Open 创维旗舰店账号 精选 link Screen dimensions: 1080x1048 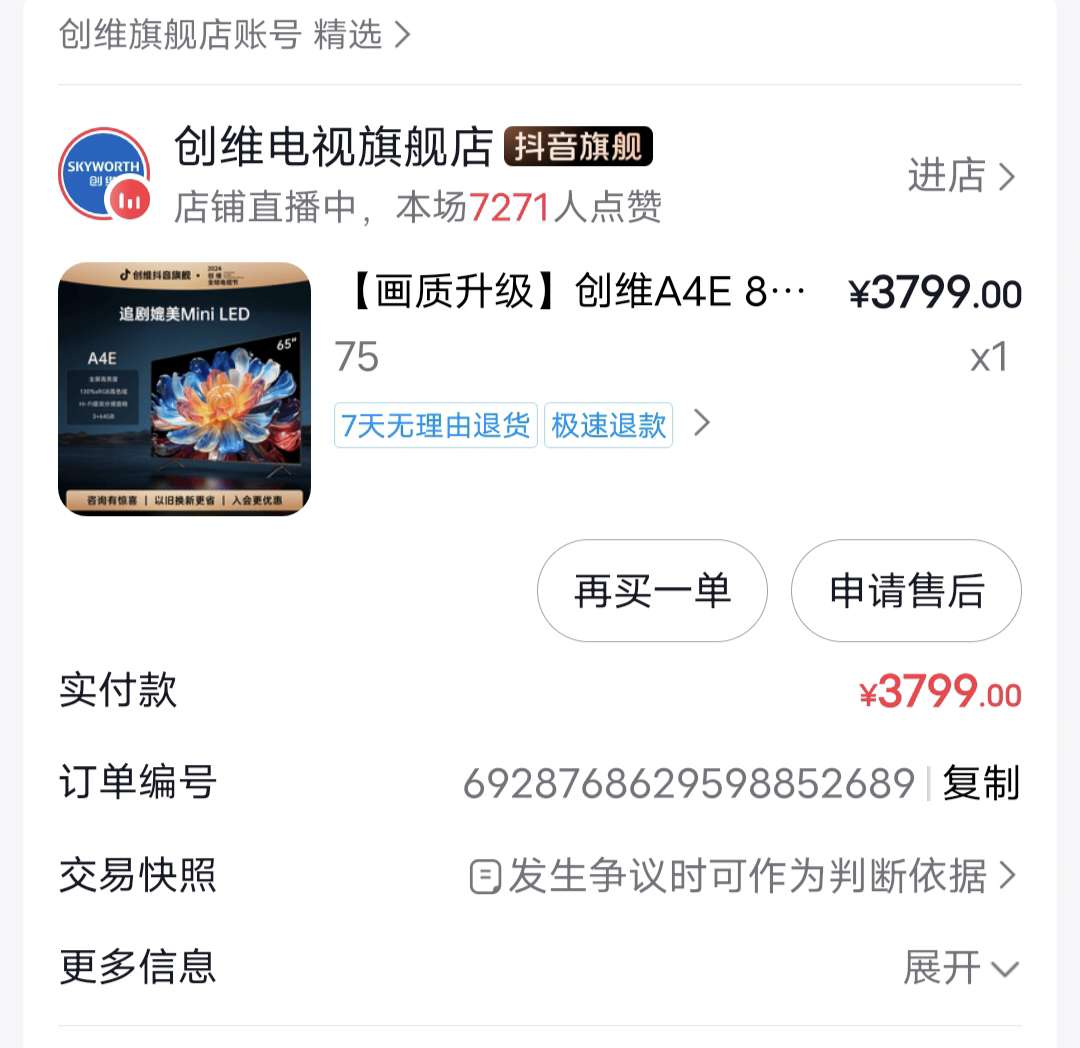point(235,35)
